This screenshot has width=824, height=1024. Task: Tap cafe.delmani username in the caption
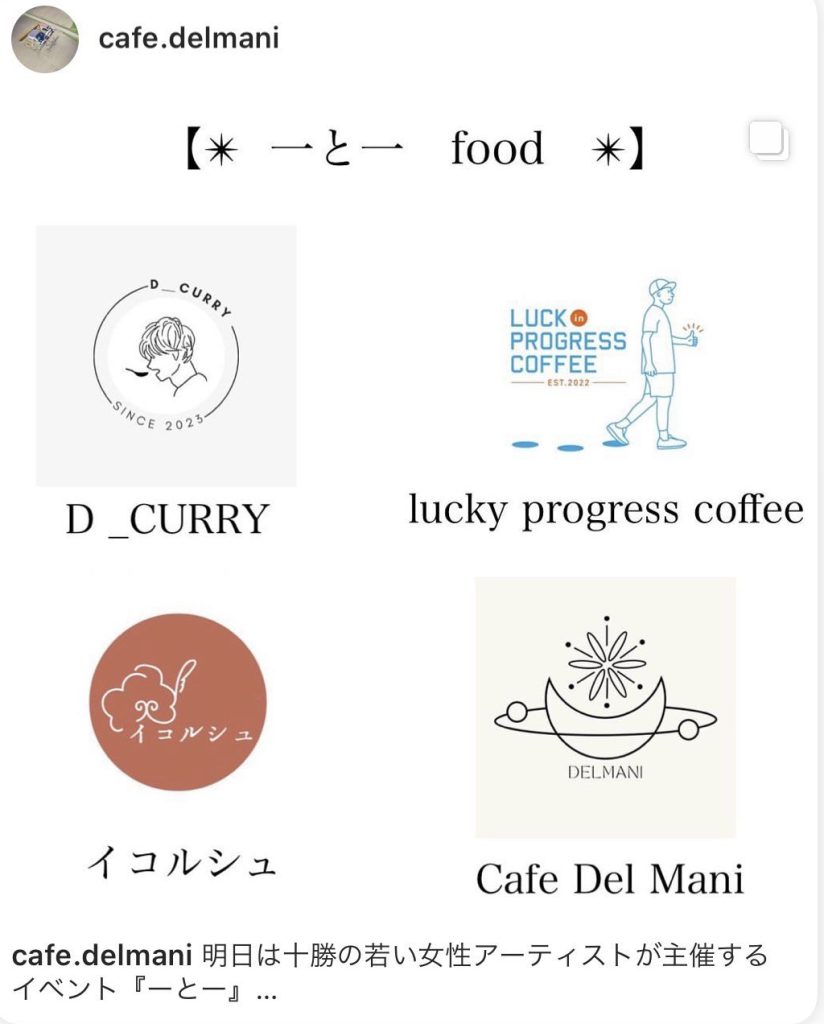tap(104, 954)
